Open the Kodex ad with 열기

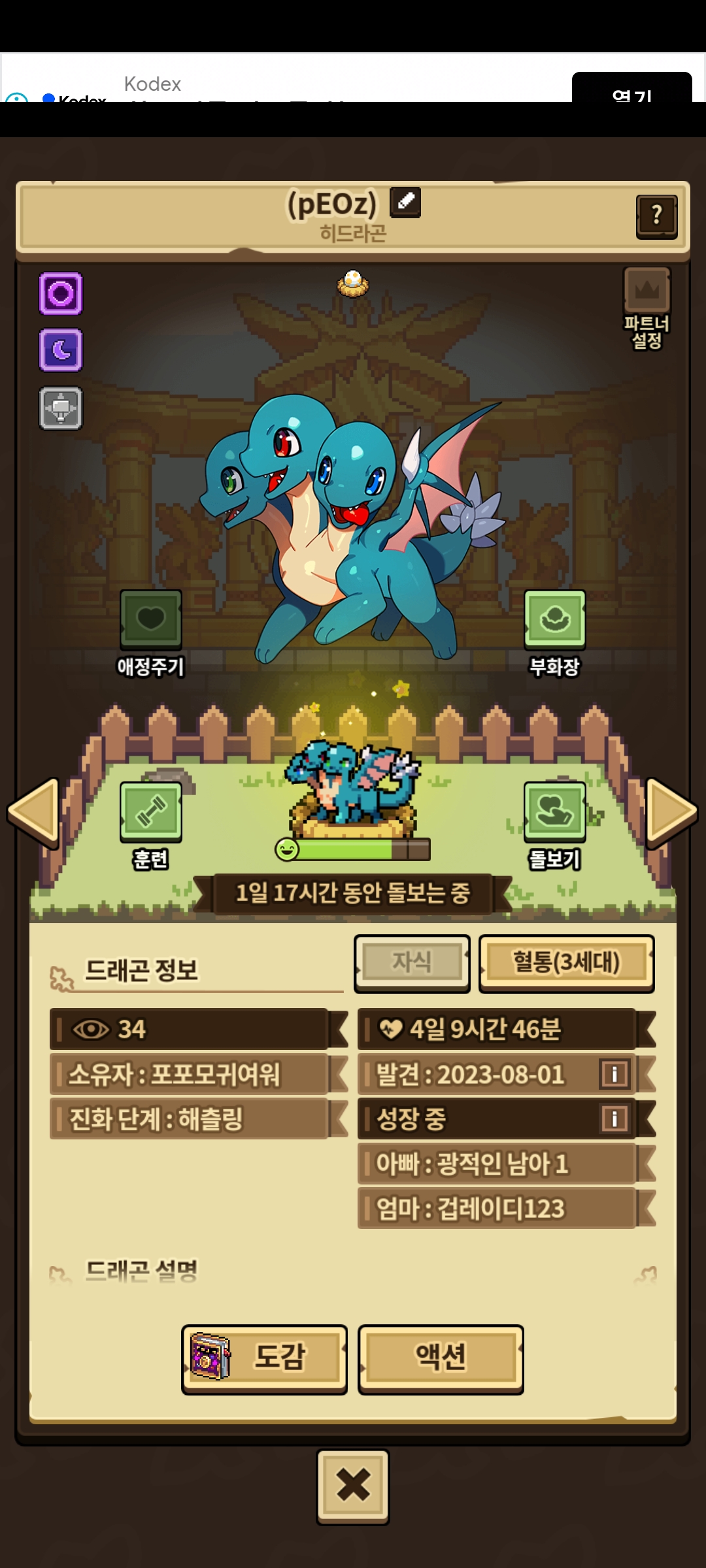631,90
